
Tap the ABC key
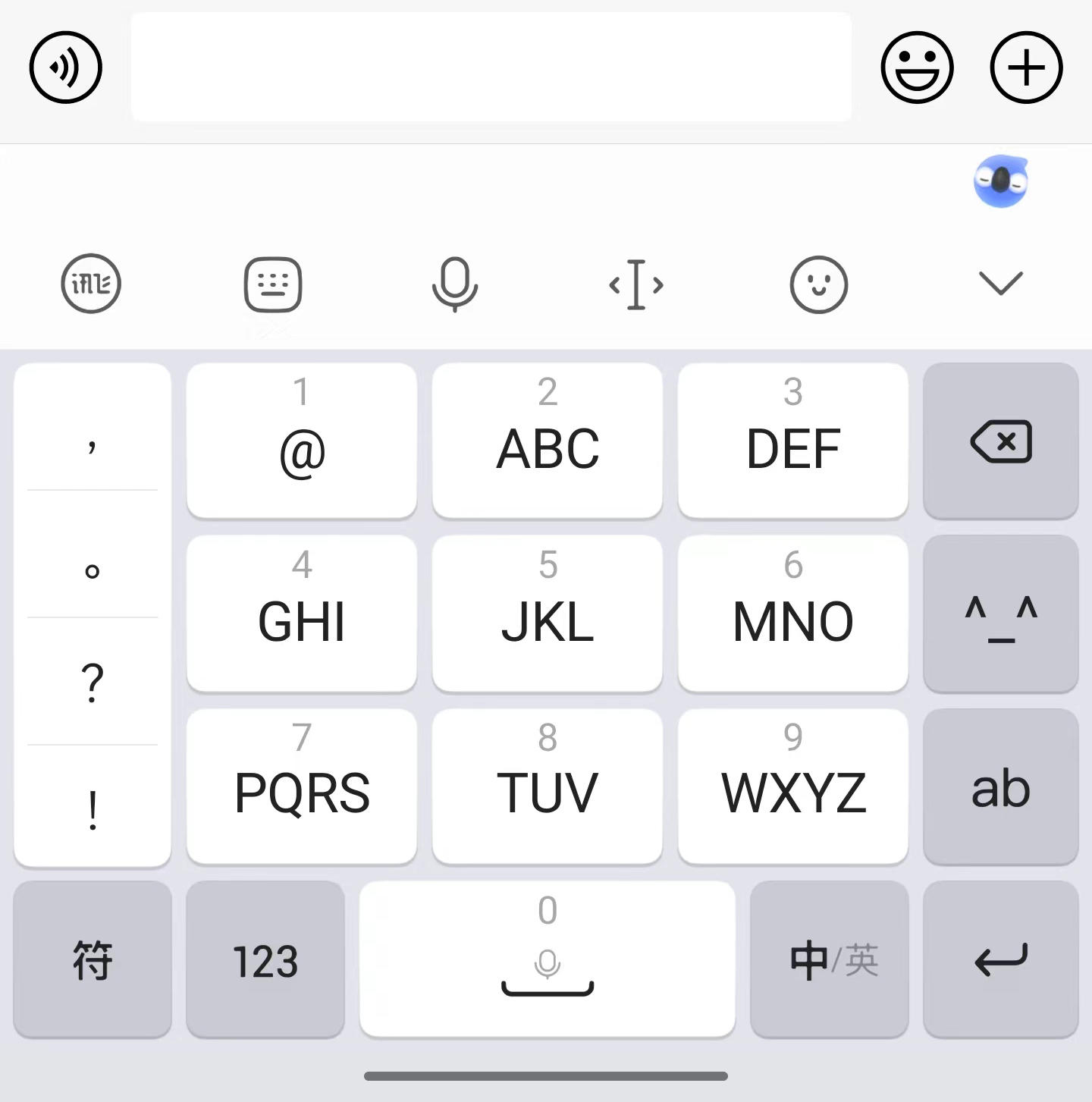coord(547,441)
